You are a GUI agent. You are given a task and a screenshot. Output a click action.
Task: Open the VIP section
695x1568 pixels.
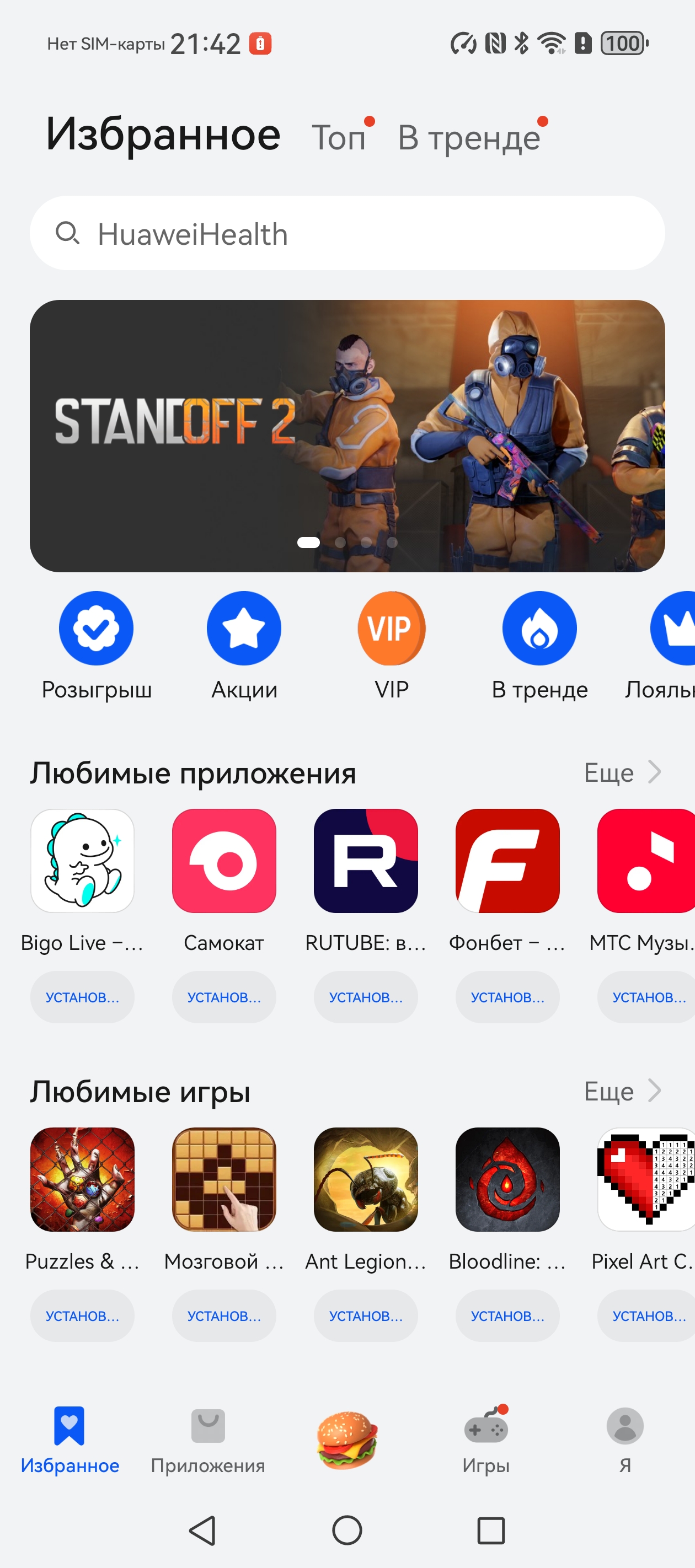392,629
